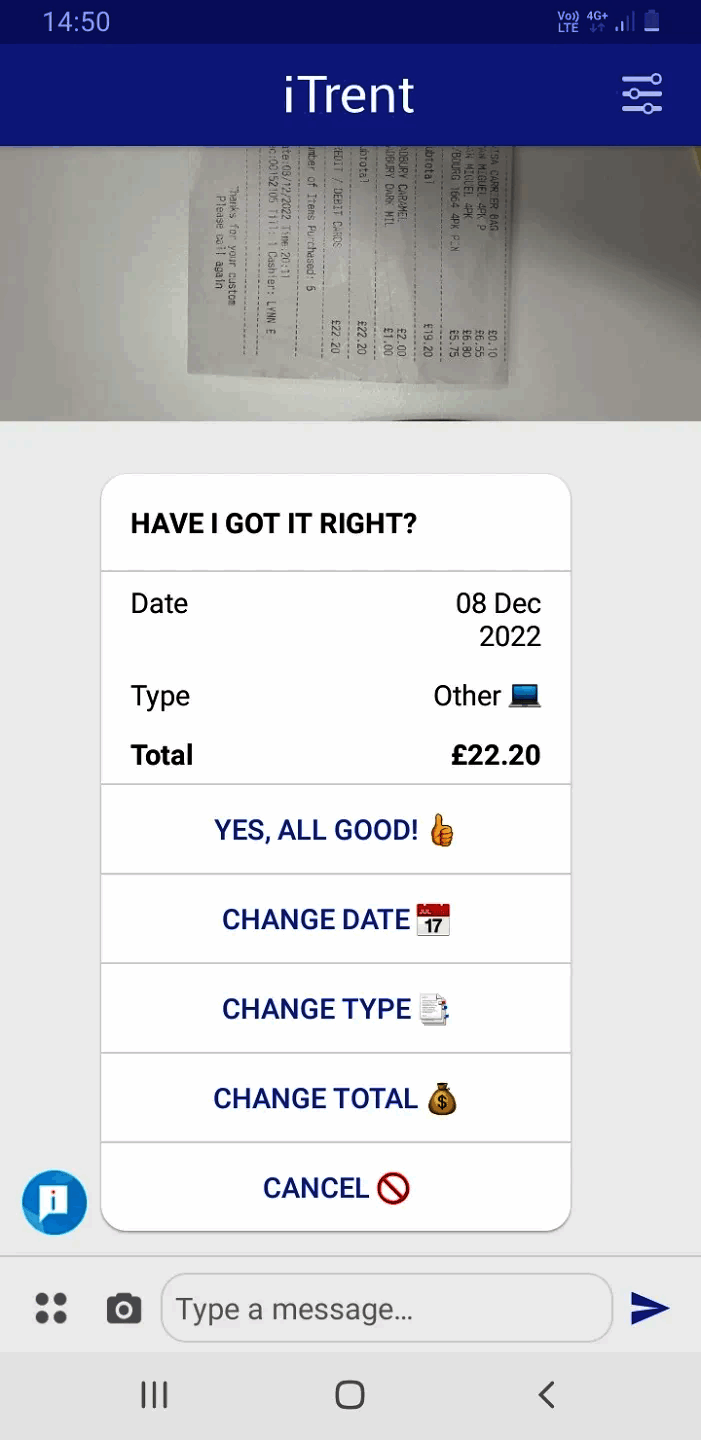Go back using system navigation
This screenshot has width=701, height=1440.
[x=546, y=1395]
